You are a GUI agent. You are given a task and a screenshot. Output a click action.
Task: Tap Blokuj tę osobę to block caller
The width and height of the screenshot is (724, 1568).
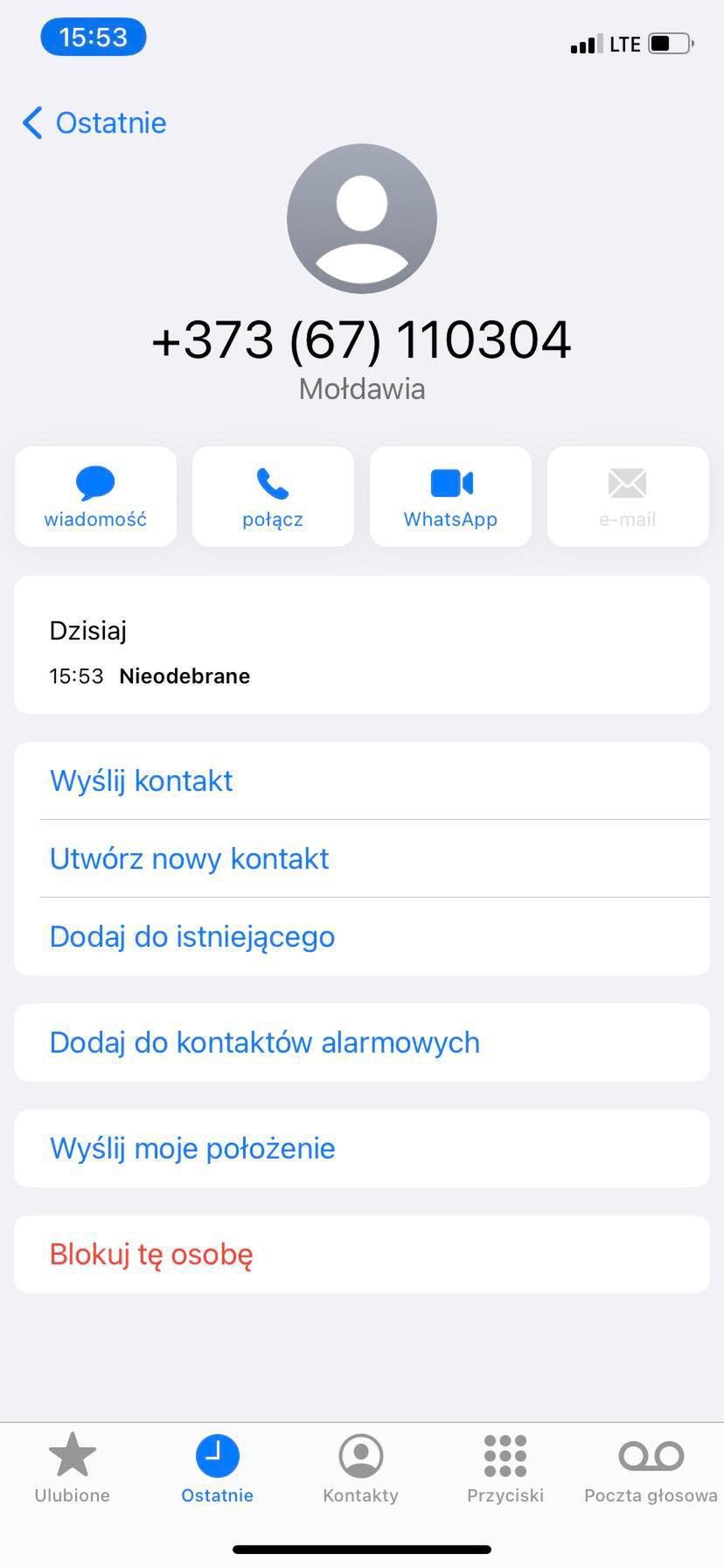tap(150, 1254)
